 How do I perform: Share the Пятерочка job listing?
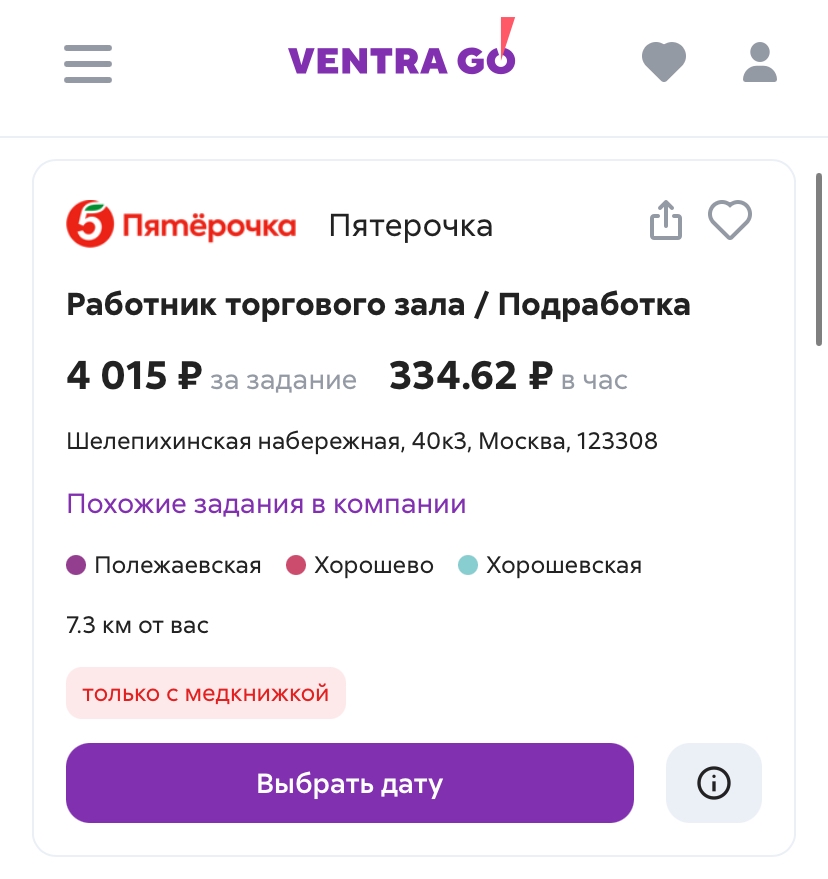click(665, 221)
